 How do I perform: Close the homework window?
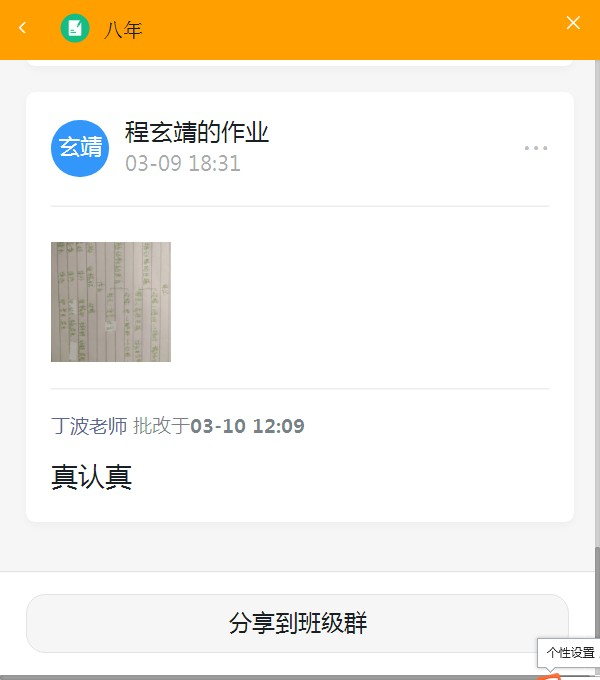(573, 23)
